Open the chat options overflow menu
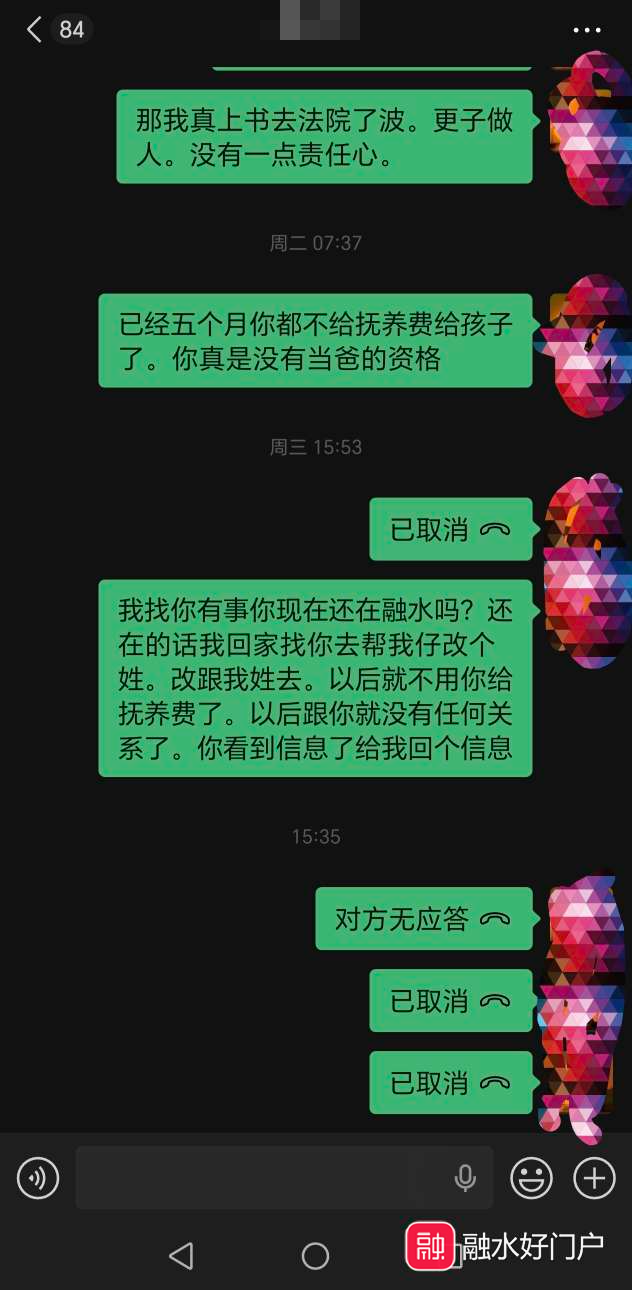 click(587, 31)
